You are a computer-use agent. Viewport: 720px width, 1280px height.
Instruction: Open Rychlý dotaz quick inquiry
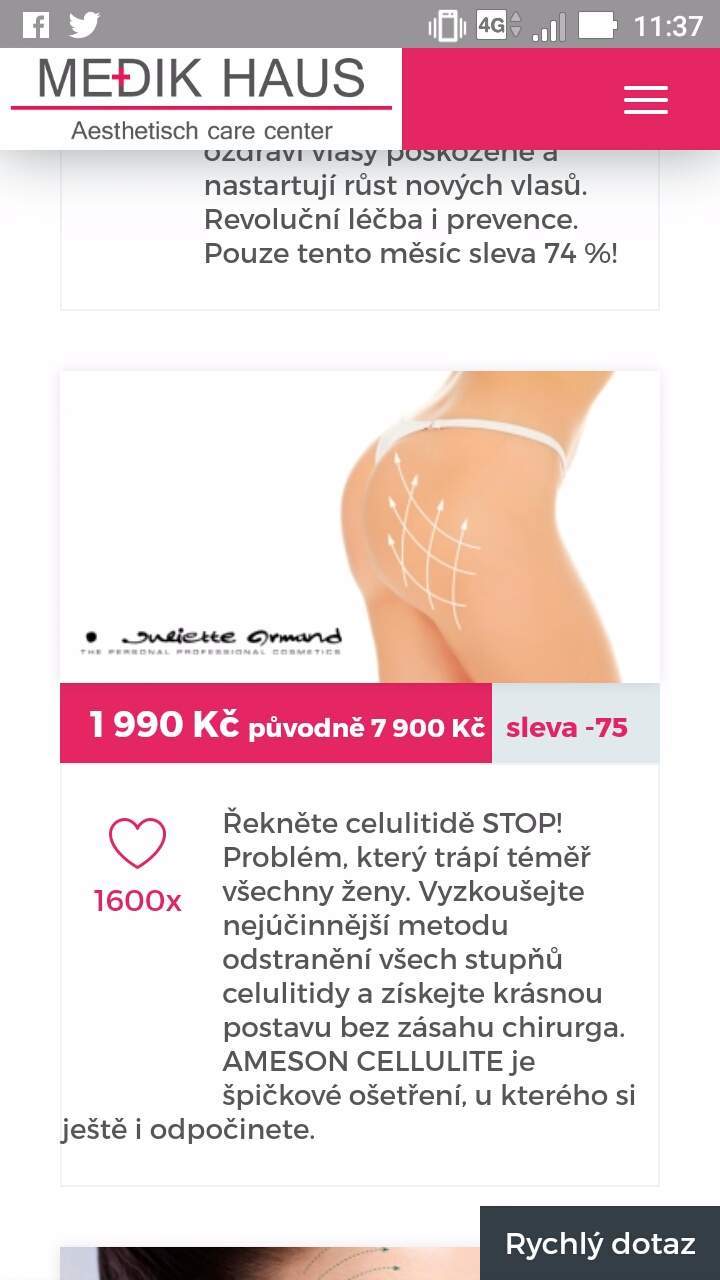[600, 1243]
